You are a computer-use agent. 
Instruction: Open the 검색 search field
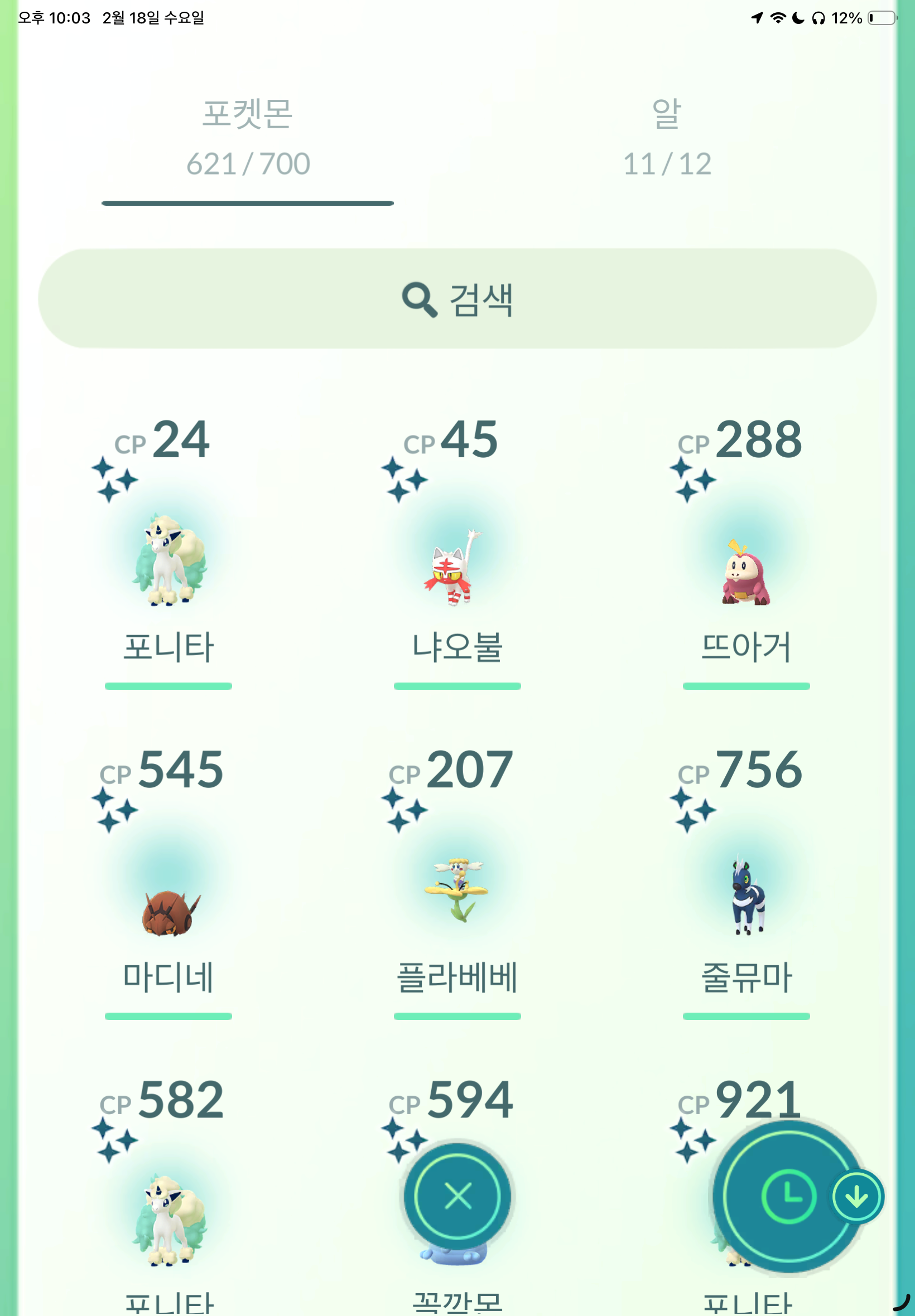[x=457, y=298]
